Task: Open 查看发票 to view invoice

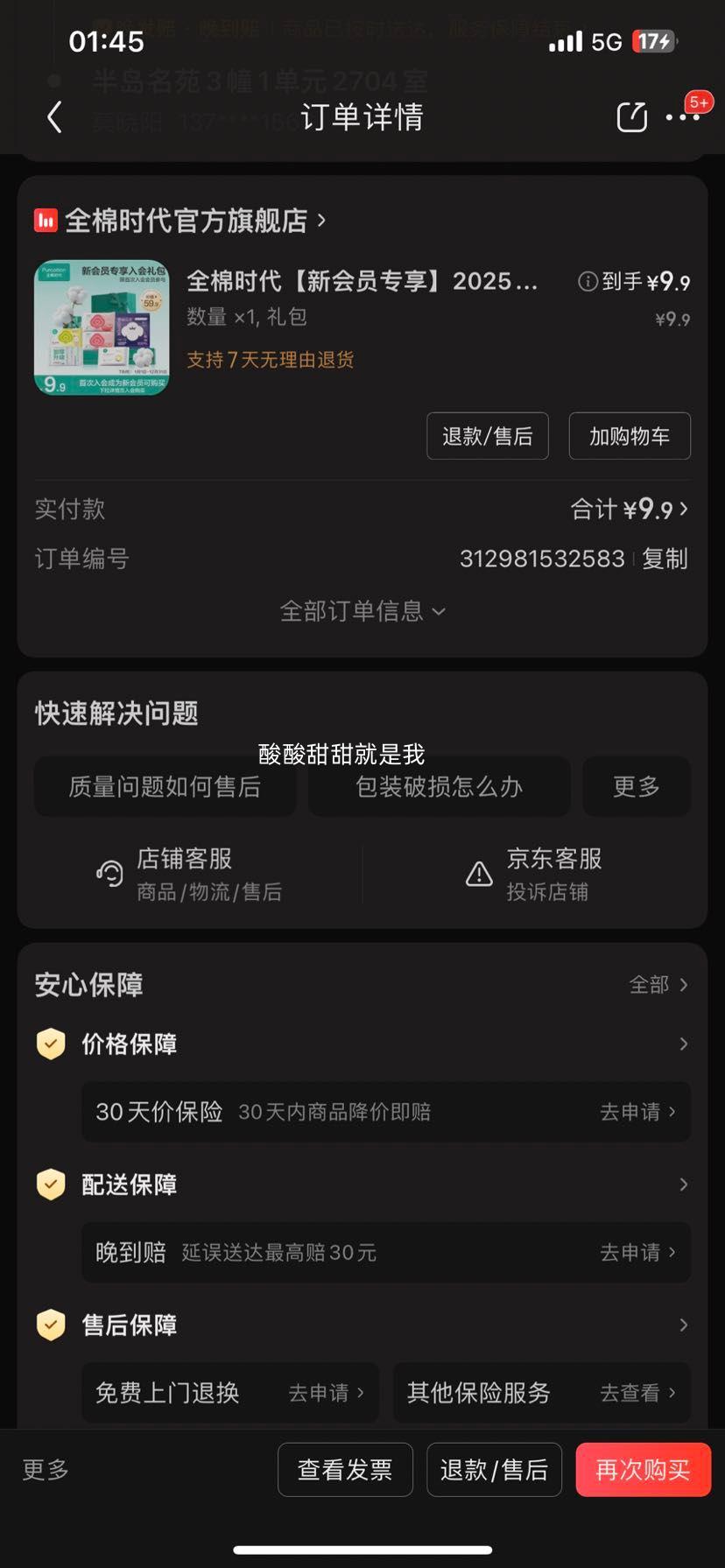Action: click(345, 1470)
